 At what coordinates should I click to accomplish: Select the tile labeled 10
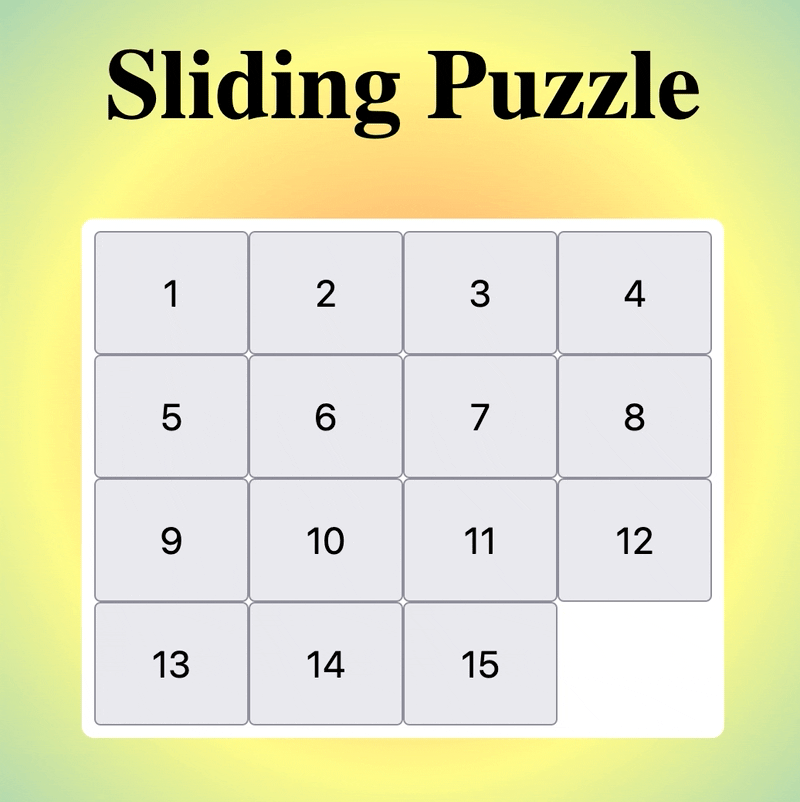tap(326, 540)
